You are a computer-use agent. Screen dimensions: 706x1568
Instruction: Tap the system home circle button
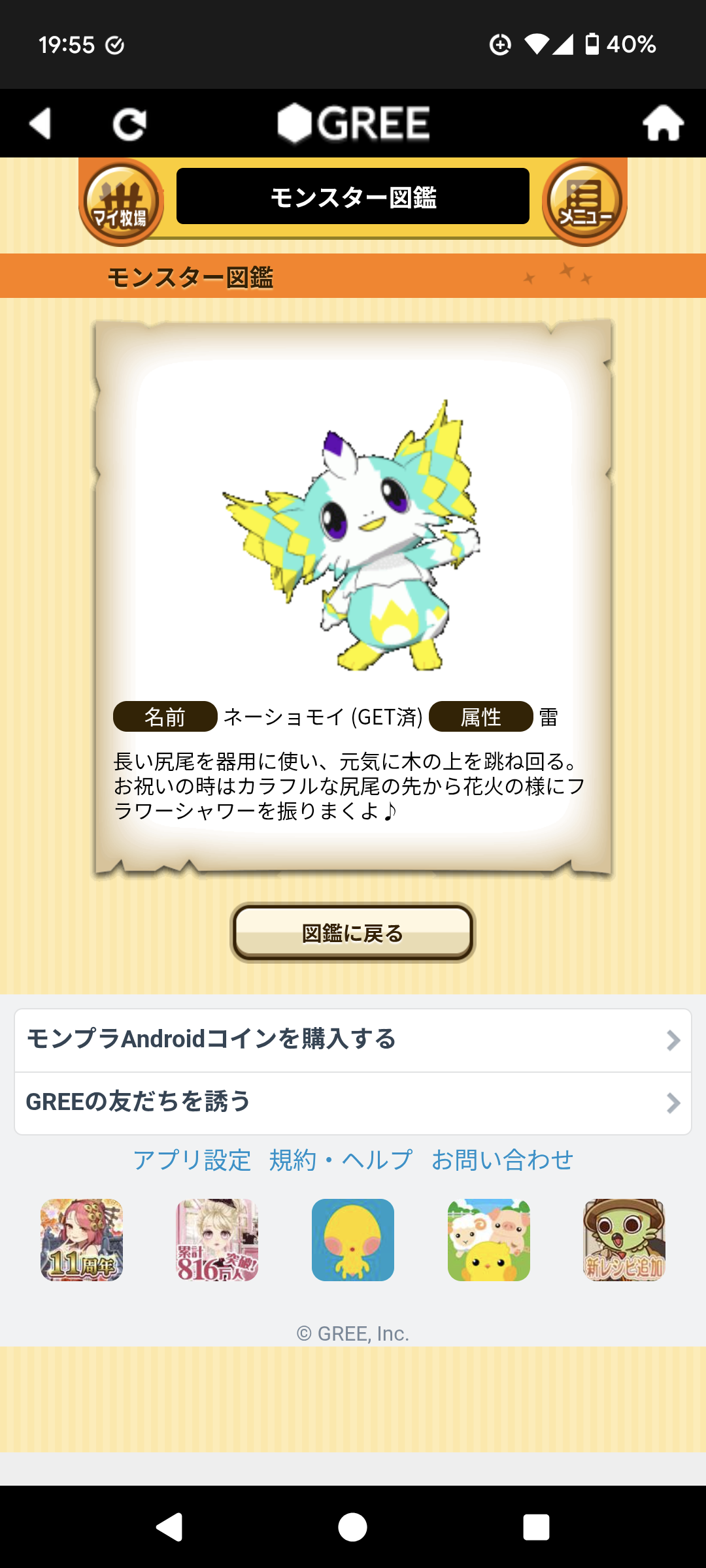353,1527
